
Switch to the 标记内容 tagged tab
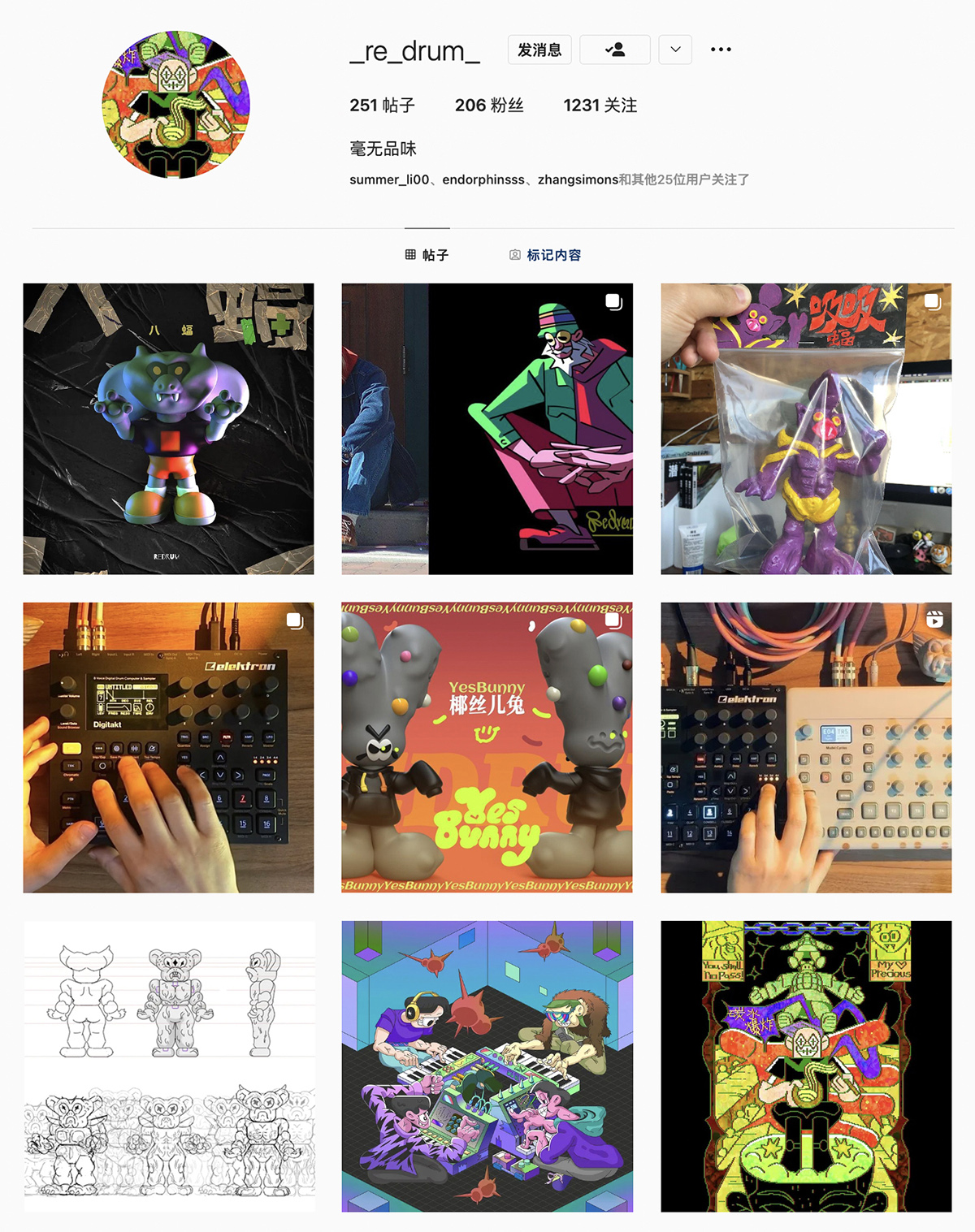point(545,255)
